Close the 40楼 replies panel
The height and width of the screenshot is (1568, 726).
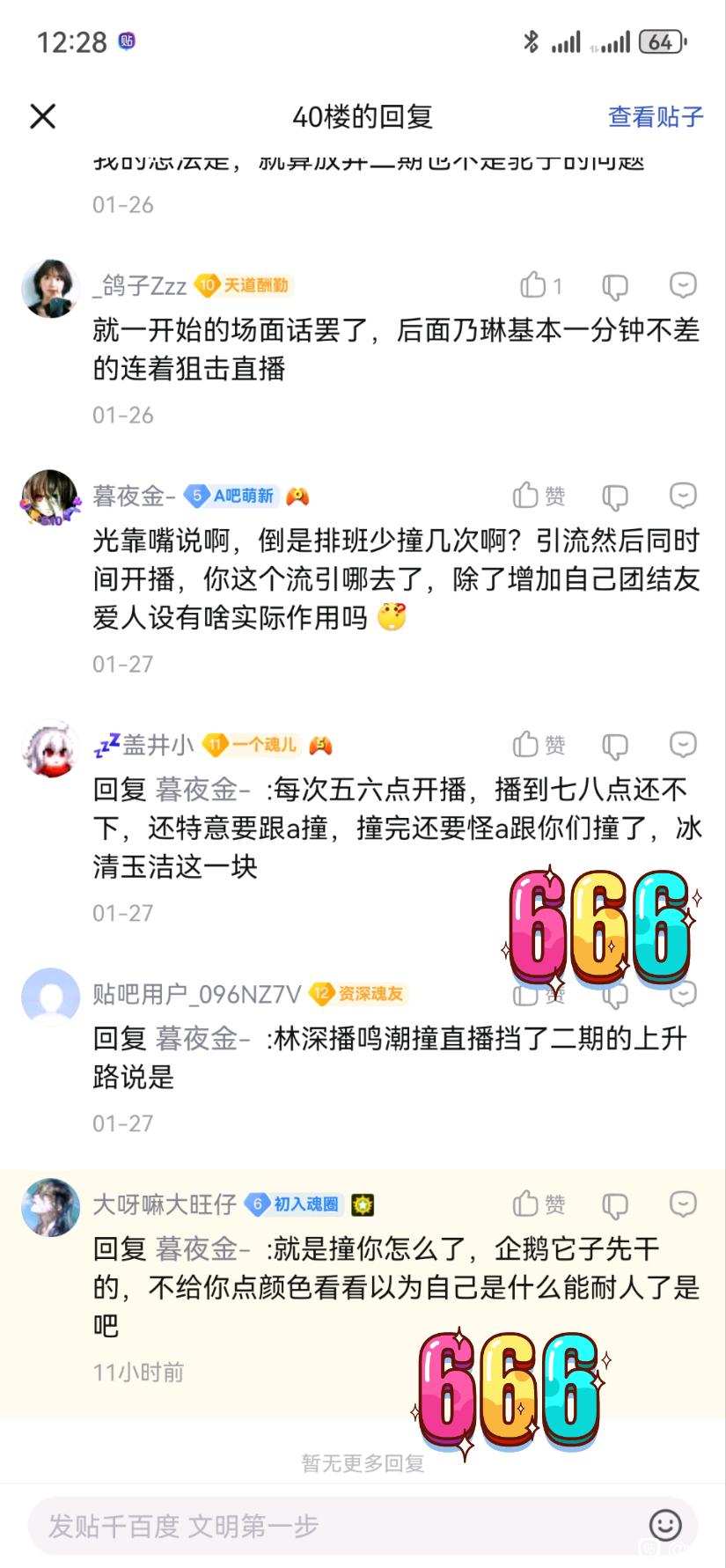42,116
